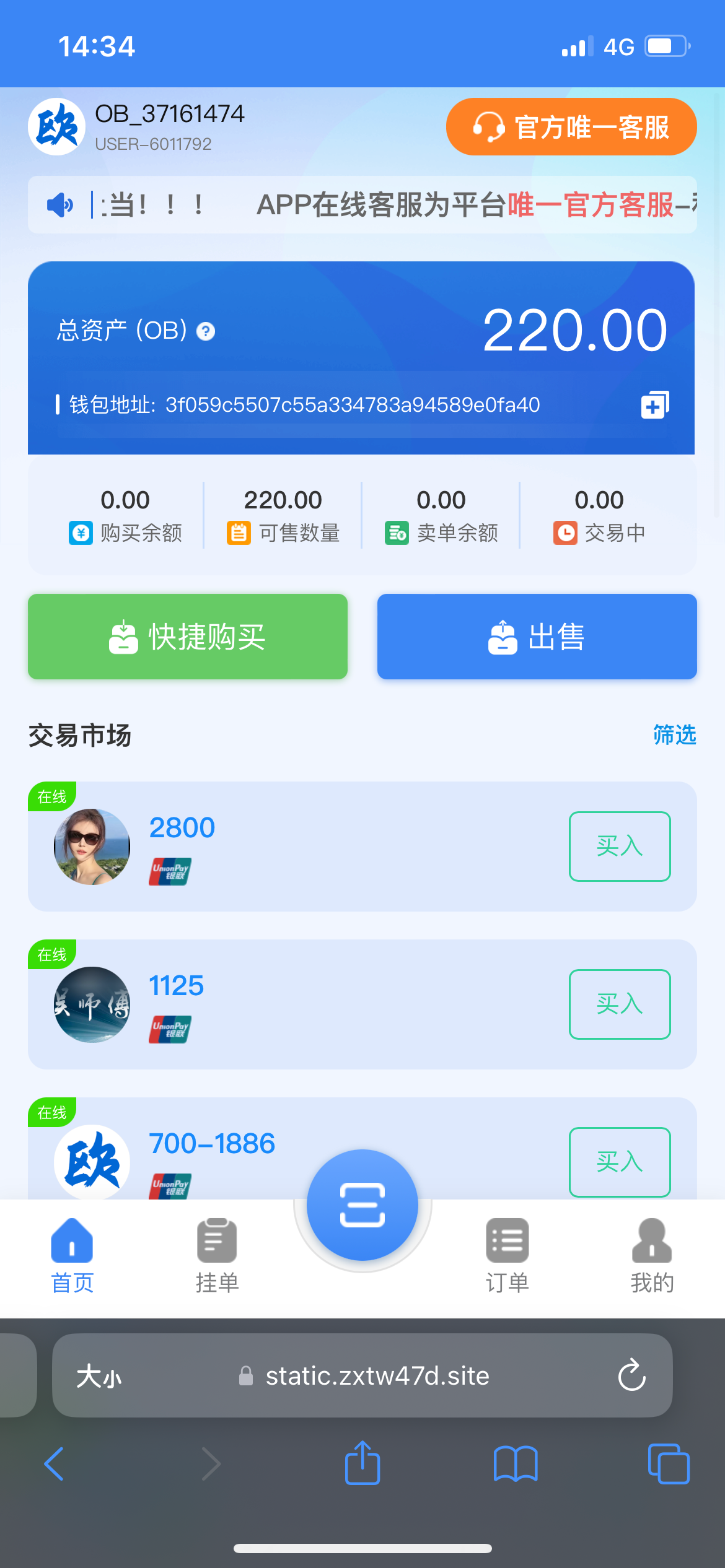This screenshot has height=1568, width=725.
Task: Buy the 2800 listing with 买入
Action: (619, 846)
